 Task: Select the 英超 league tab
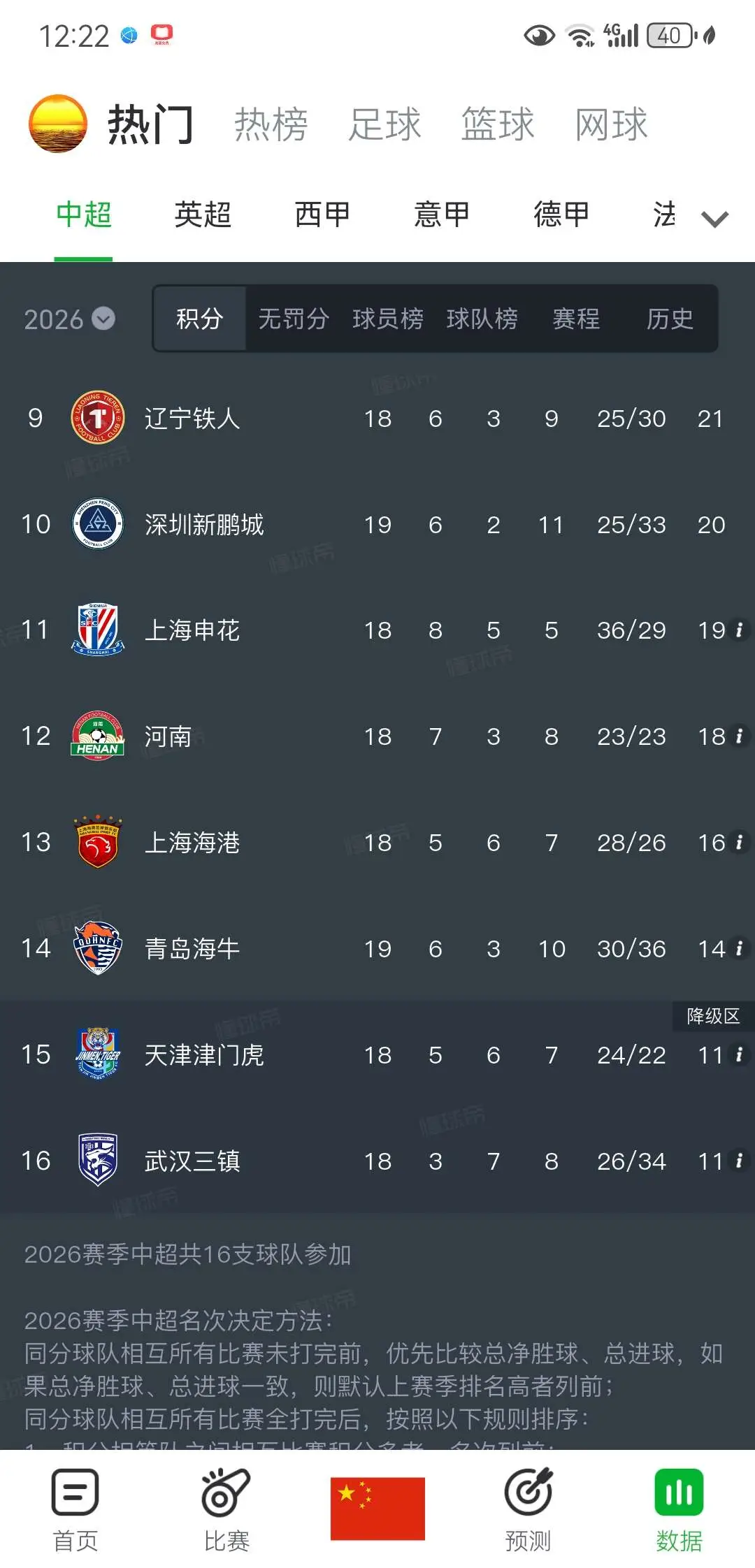point(203,214)
